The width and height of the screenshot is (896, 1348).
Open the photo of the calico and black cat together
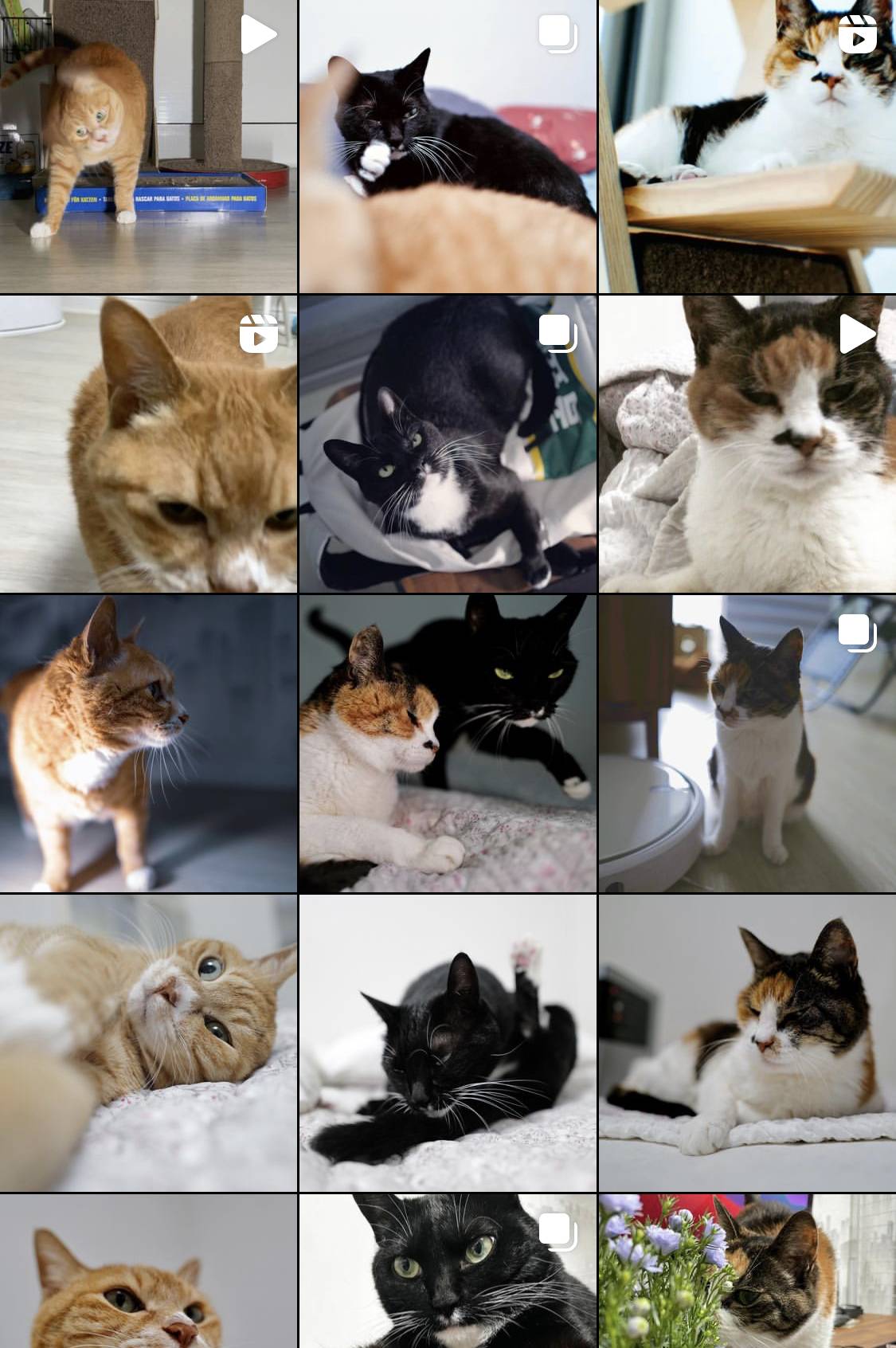(x=448, y=743)
